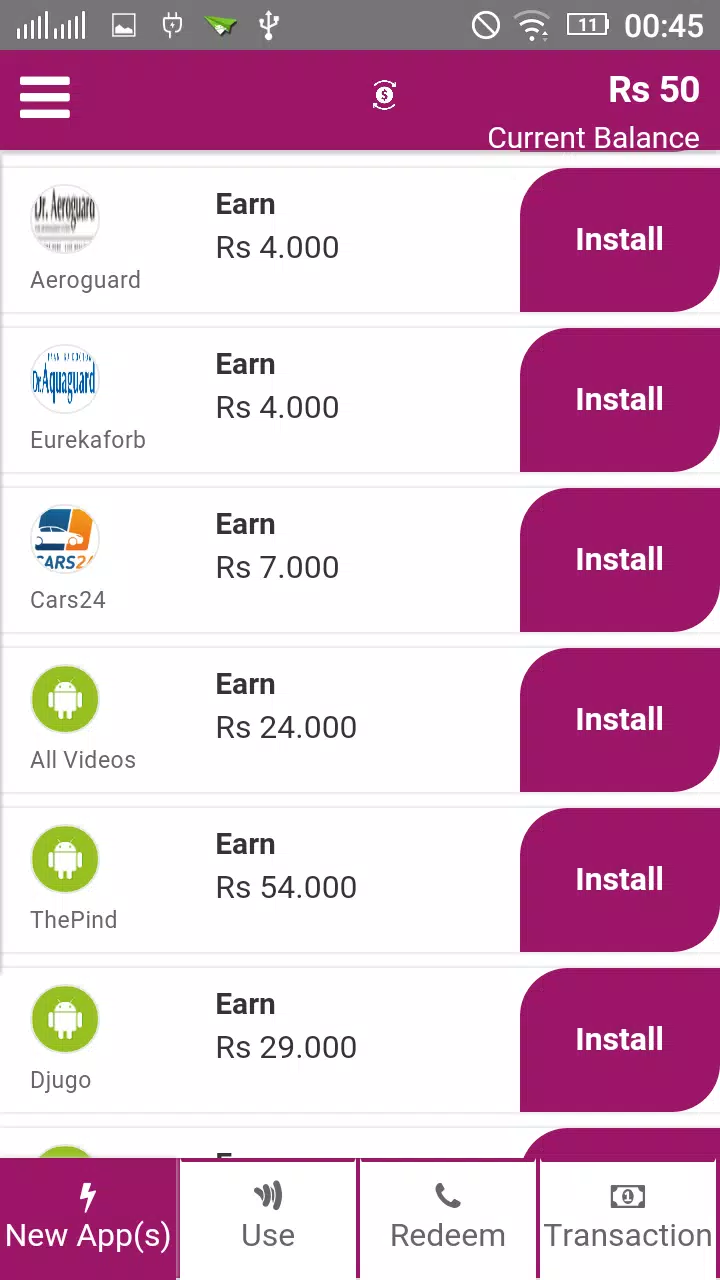Install the Aeroguard app

(x=619, y=240)
